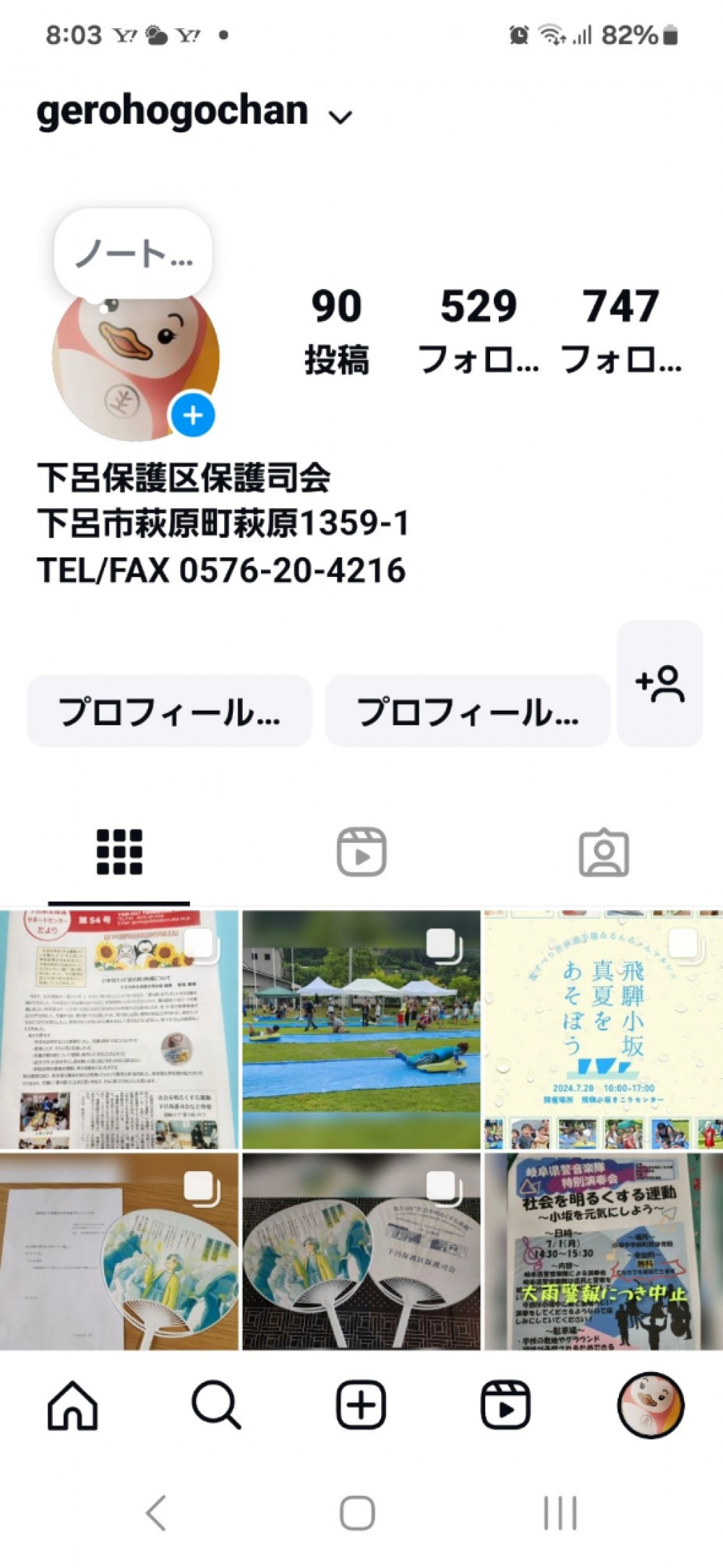
Task: View the 529 followers list
Action: [479, 330]
